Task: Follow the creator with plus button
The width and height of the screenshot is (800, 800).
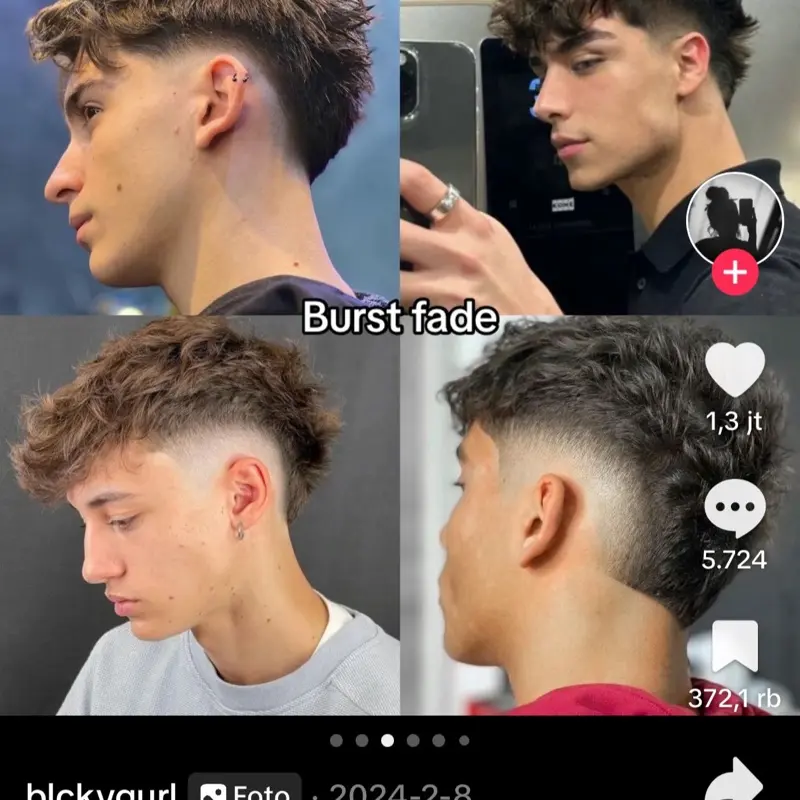Action: pyautogui.click(x=735, y=272)
